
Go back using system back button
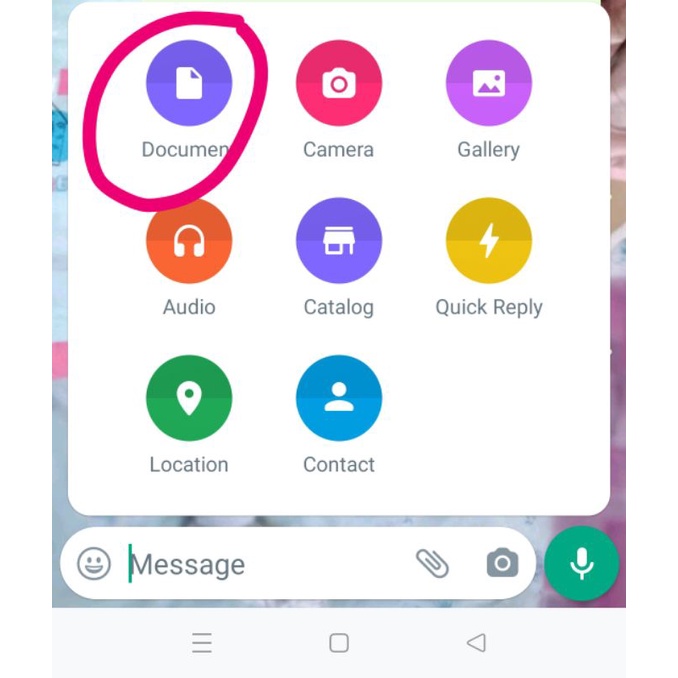click(477, 643)
